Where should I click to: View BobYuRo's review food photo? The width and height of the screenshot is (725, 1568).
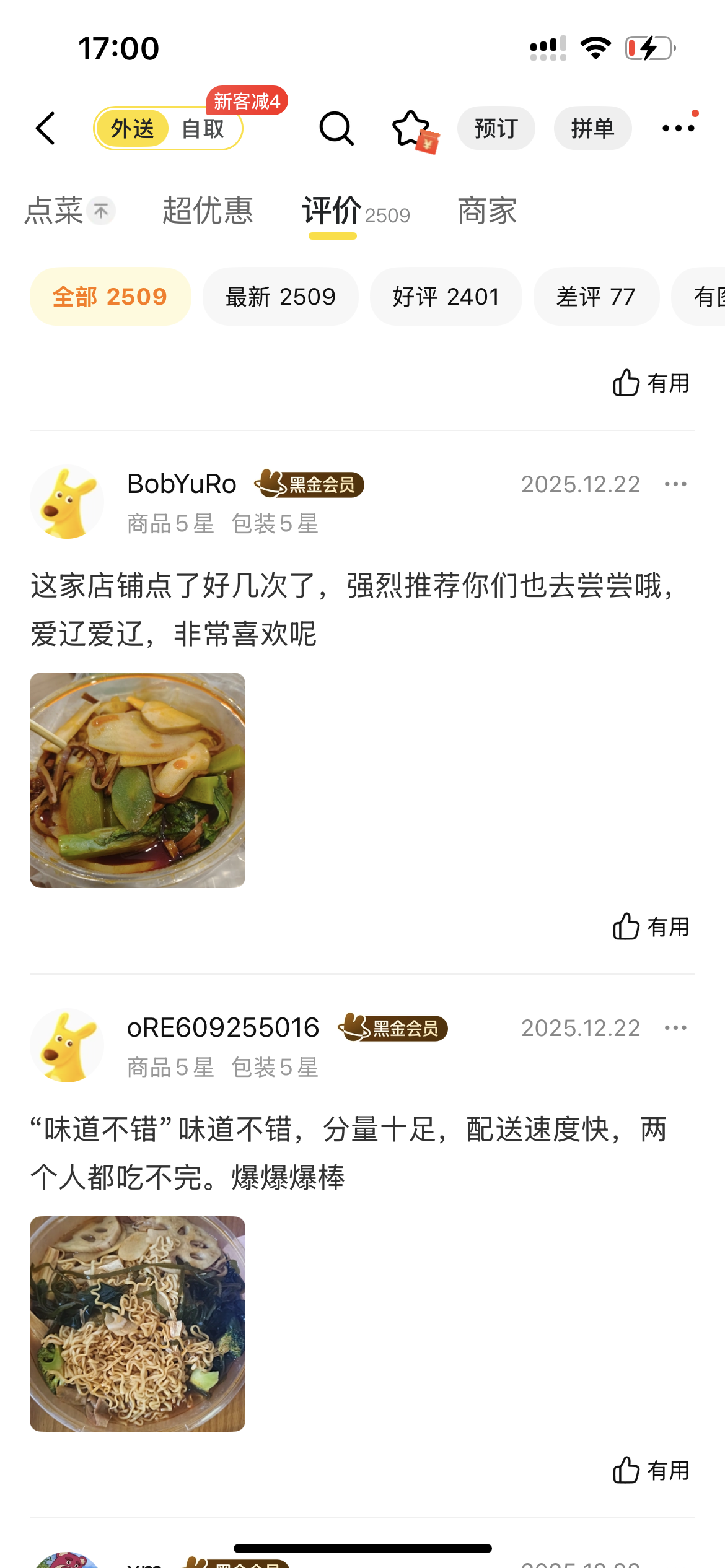pyautogui.click(x=138, y=780)
